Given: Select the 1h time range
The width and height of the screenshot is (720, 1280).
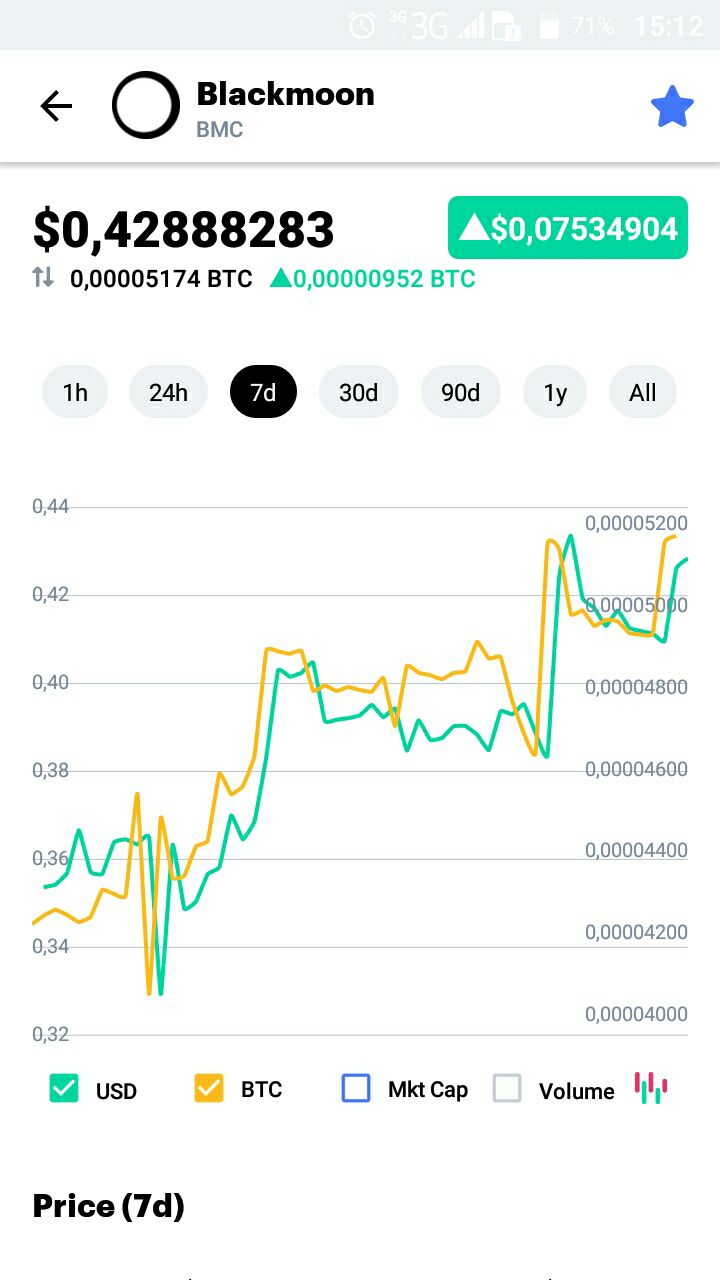Looking at the screenshot, I should pyautogui.click(x=75, y=392).
